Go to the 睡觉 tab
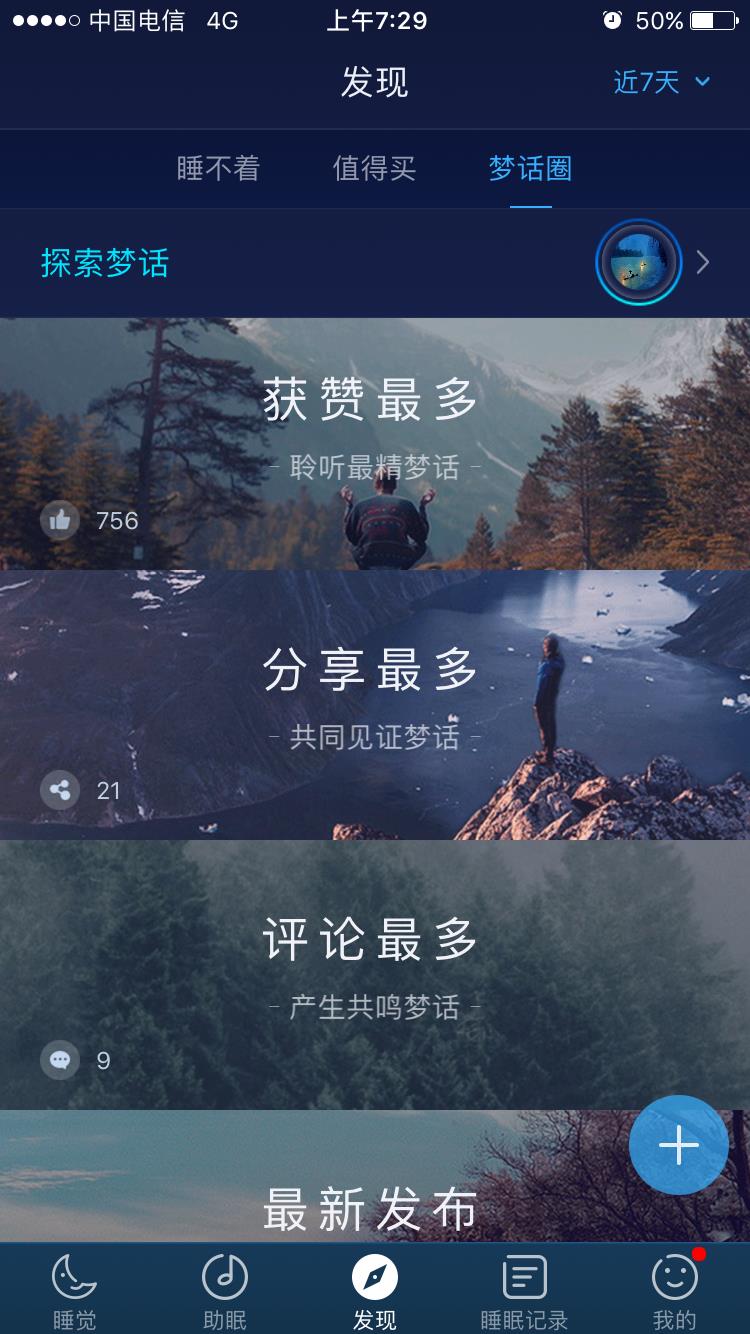This screenshot has width=750, height=1334. point(74,1291)
